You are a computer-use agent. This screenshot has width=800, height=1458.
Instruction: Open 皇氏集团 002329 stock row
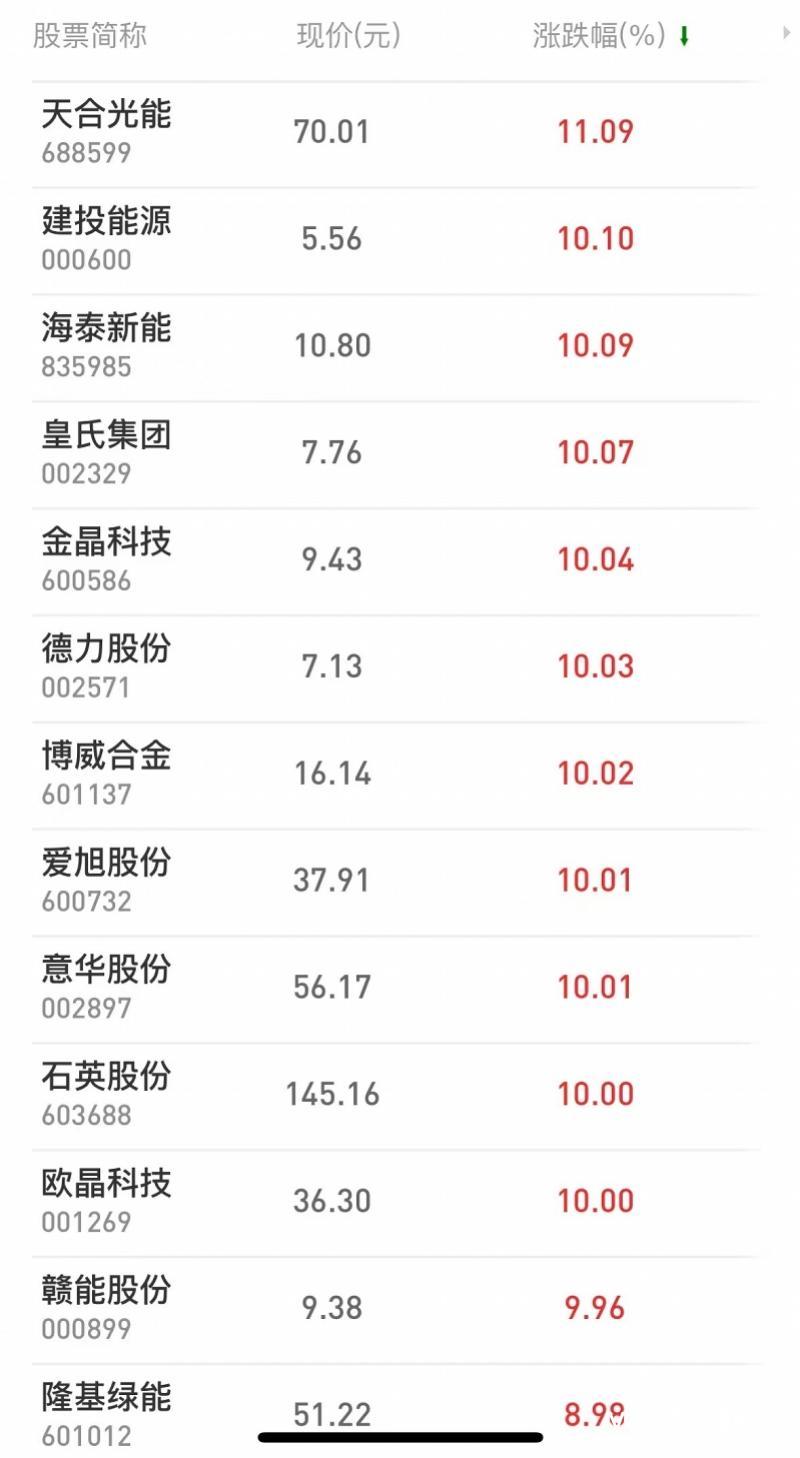click(395, 455)
